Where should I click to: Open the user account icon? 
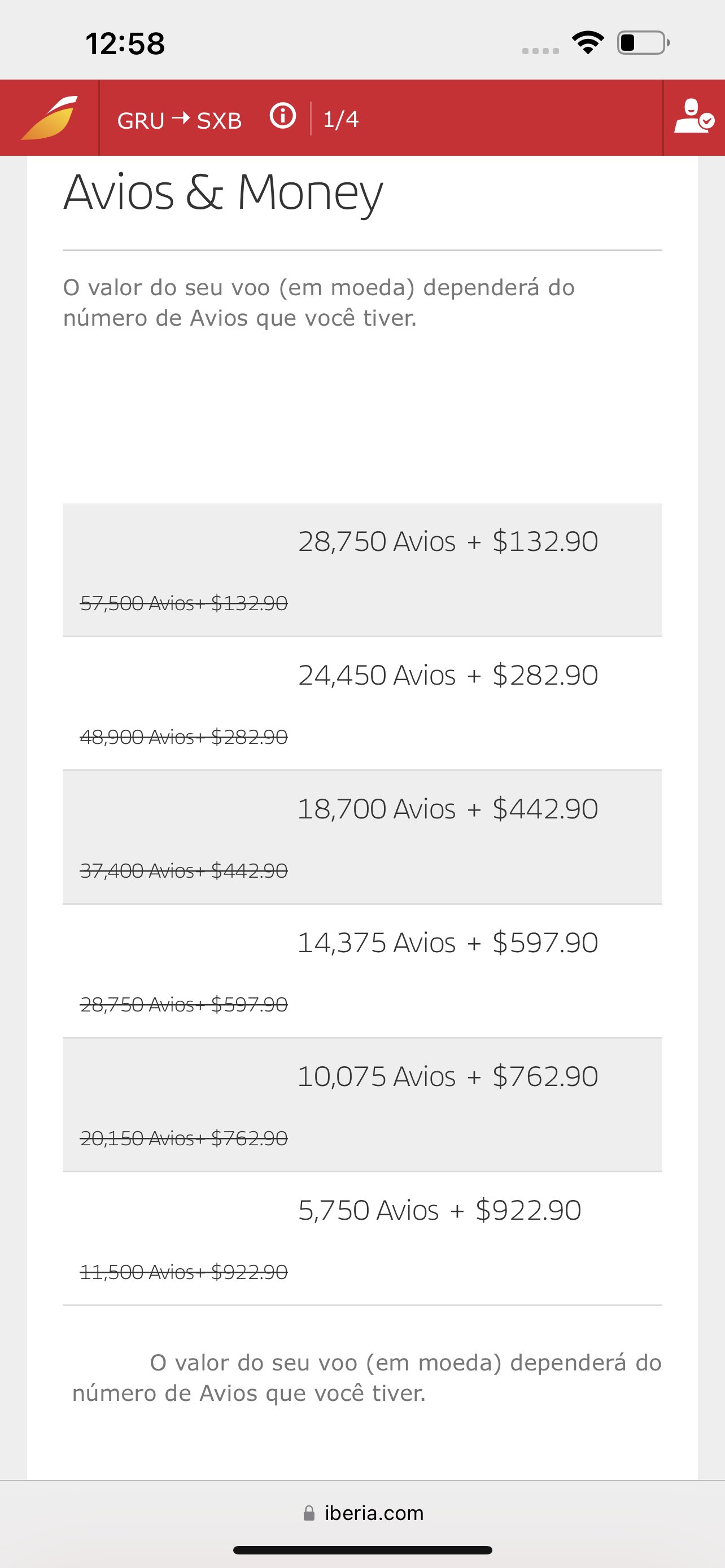pyautogui.click(x=694, y=116)
